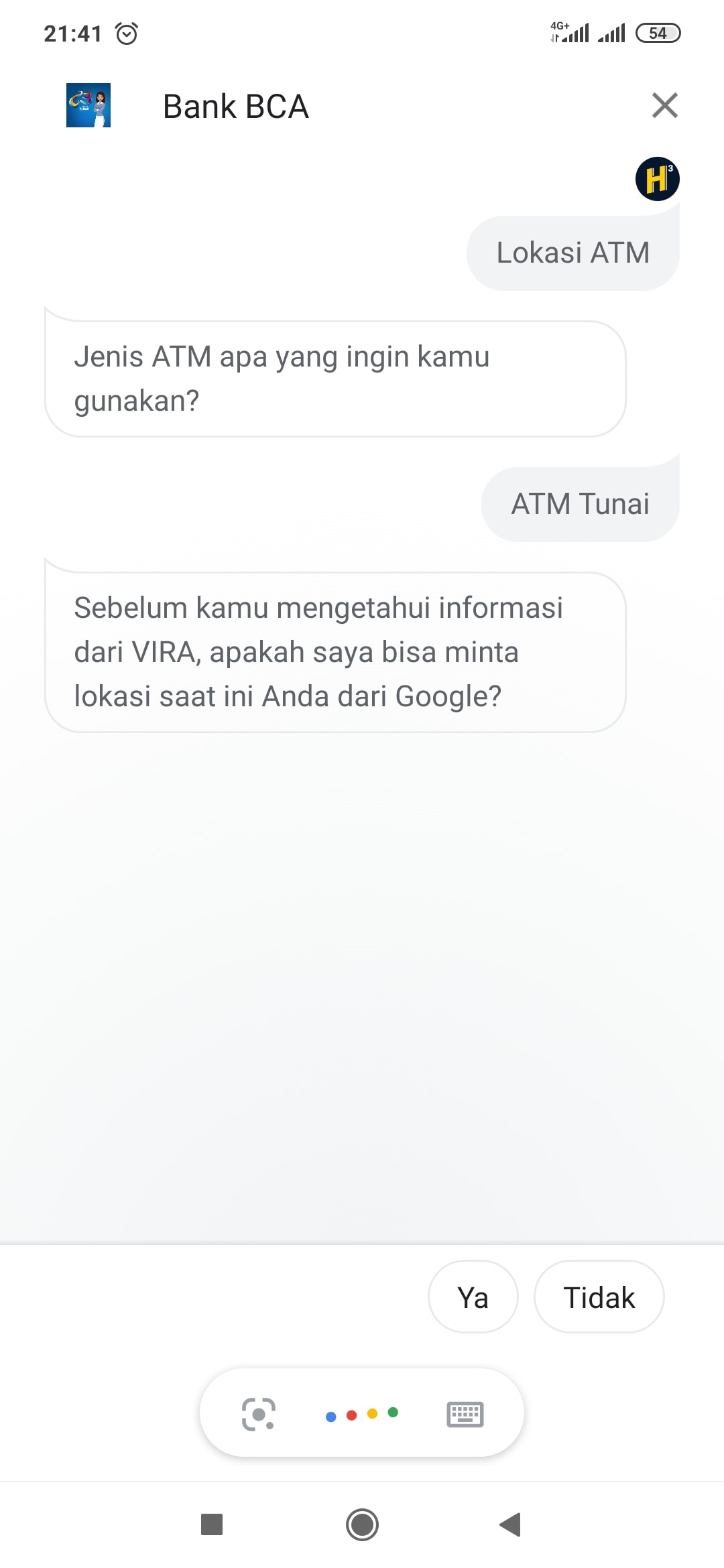Image resolution: width=724 pixels, height=1568 pixels.
Task: Go back using navigation triangle
Action: 511,1524
